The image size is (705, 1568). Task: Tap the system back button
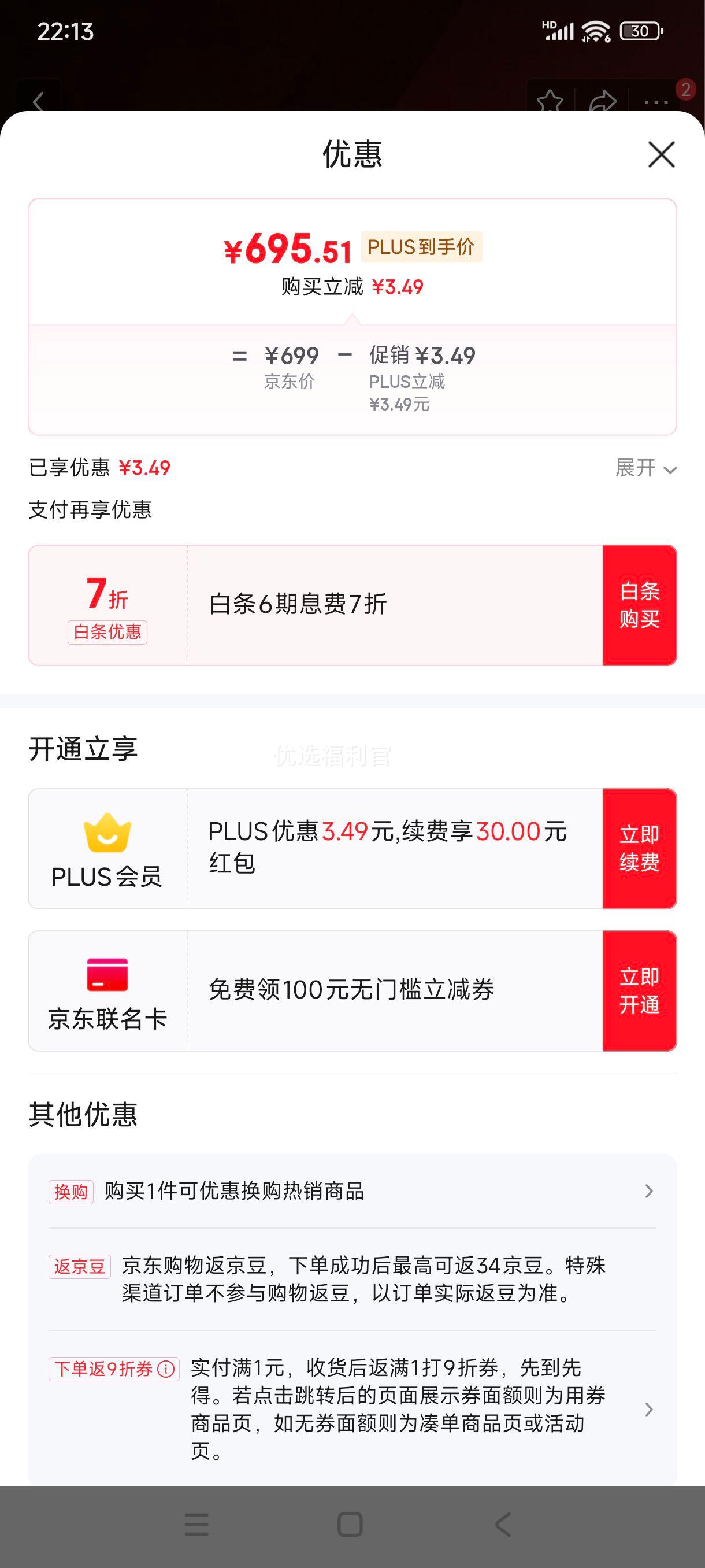tap(504, 1525)
